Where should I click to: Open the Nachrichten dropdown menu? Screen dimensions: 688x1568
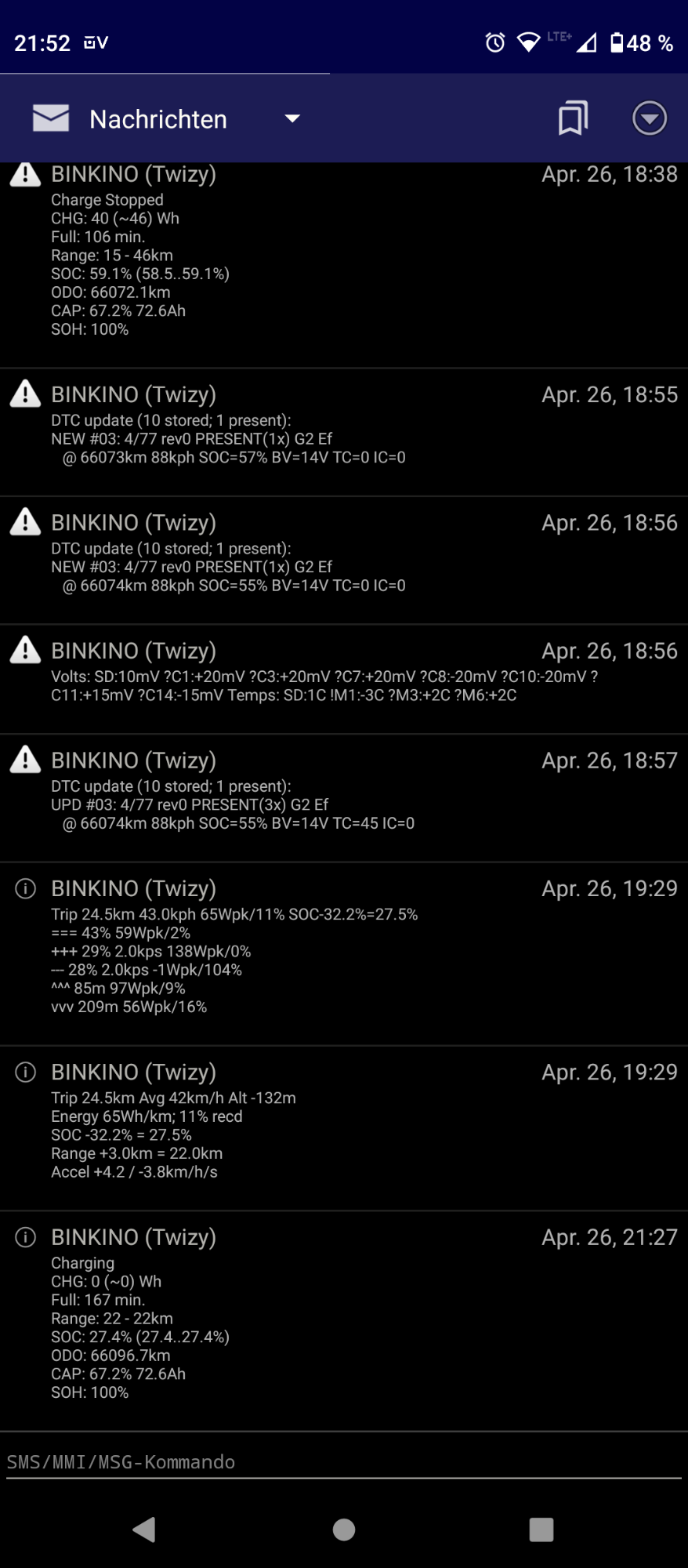291,119
